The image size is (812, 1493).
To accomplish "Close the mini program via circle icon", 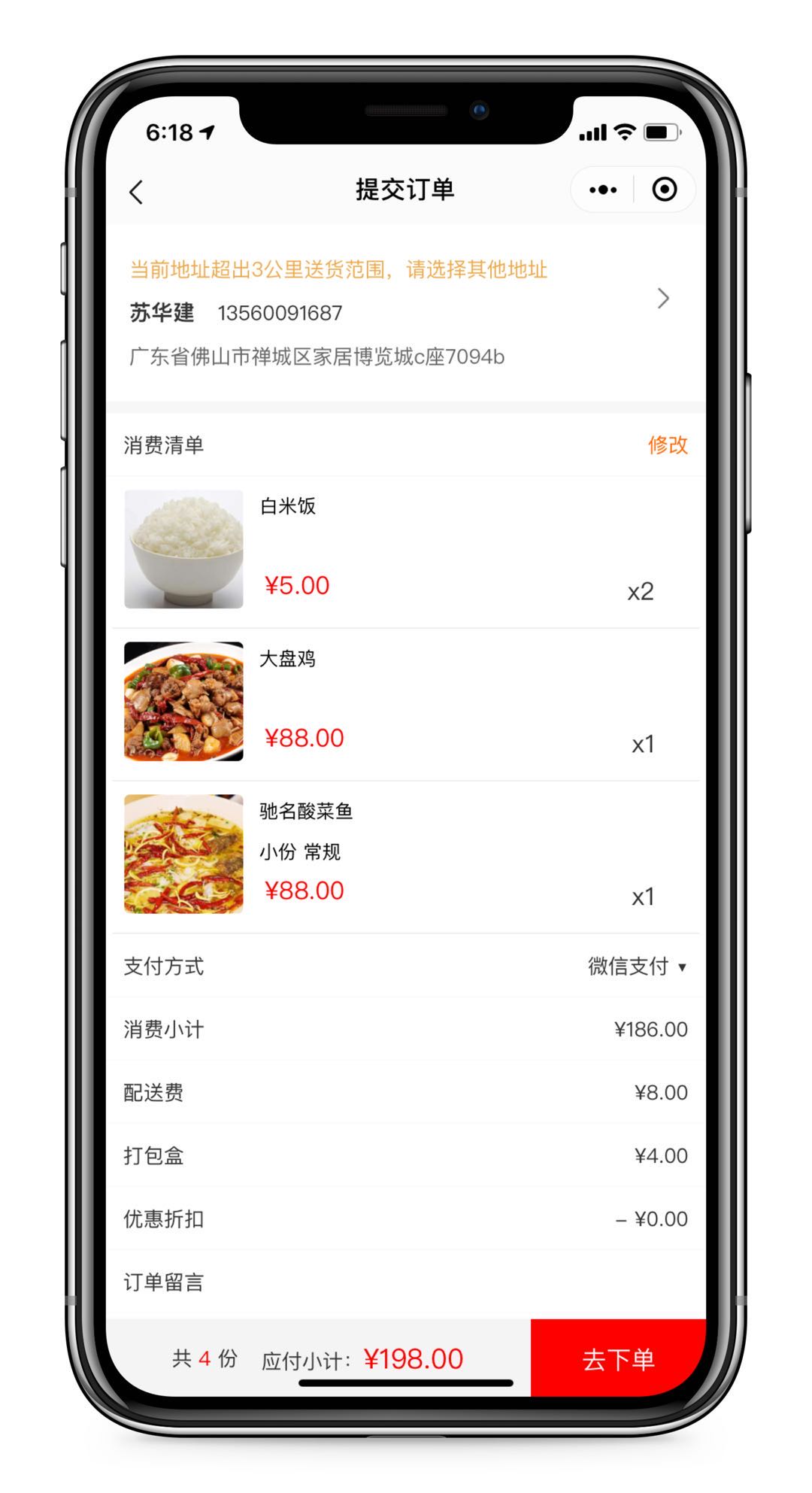I will [x=664, y=190].
